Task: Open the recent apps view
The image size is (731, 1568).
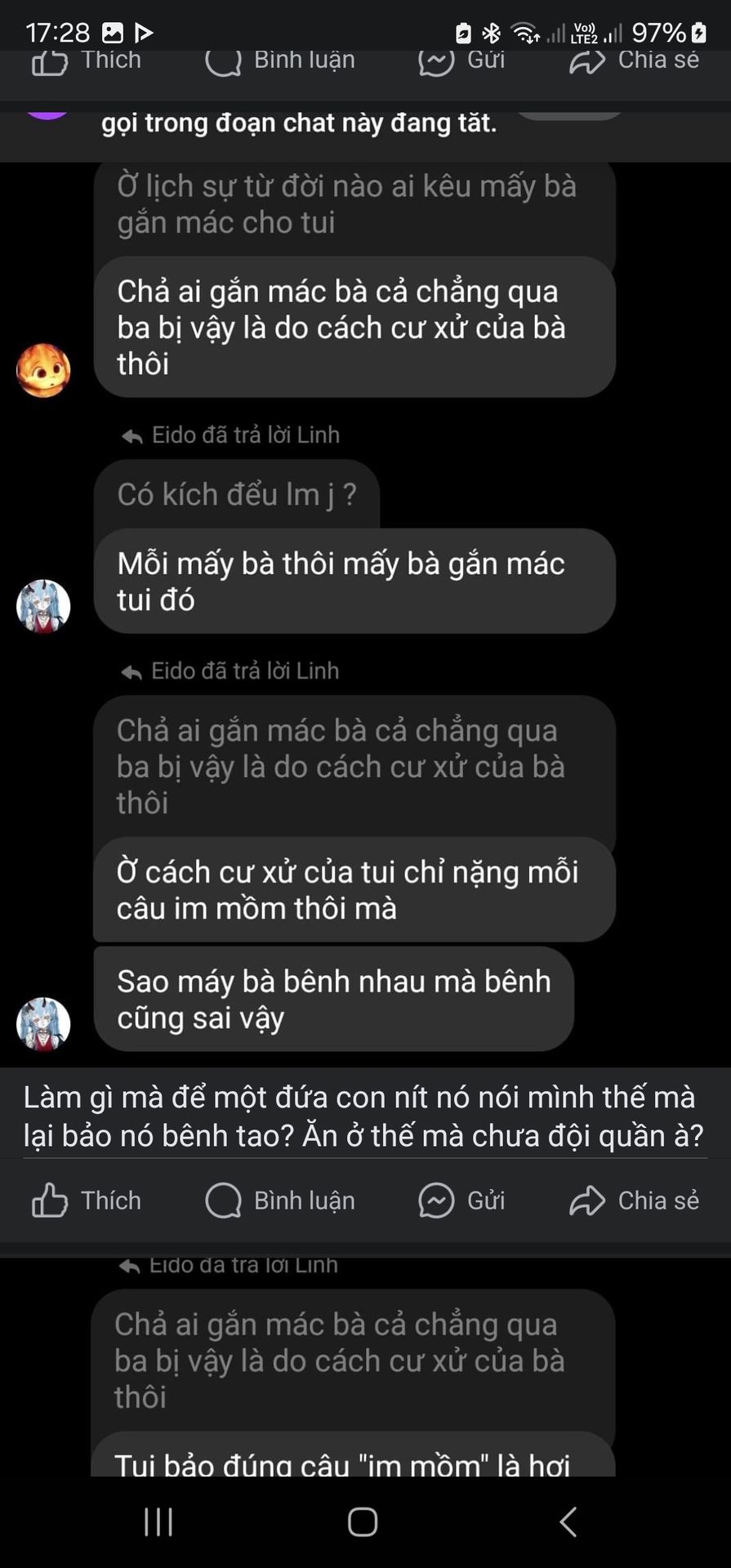Action: [158, 1521]
